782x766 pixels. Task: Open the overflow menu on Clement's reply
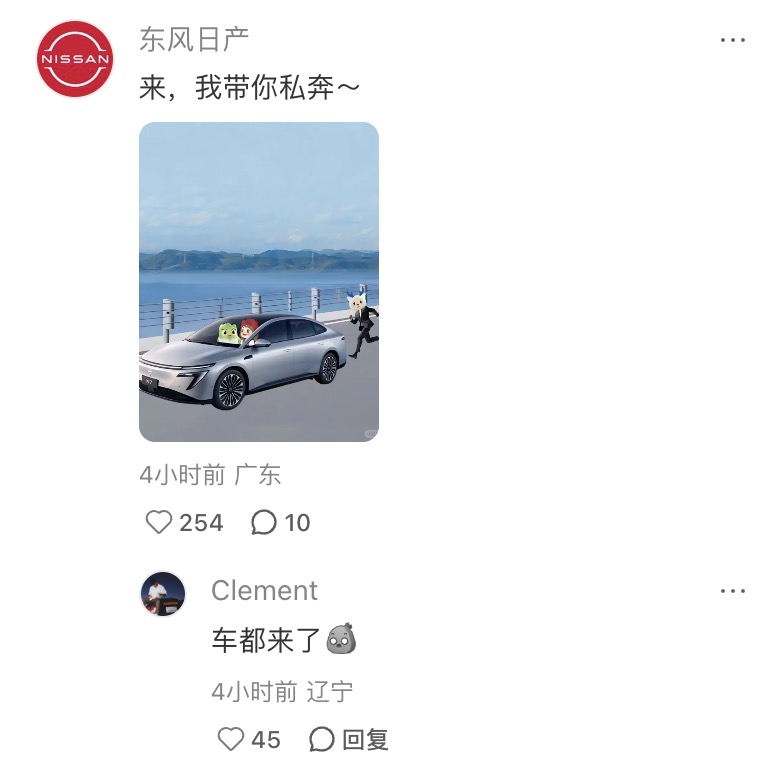click(732, 591)
